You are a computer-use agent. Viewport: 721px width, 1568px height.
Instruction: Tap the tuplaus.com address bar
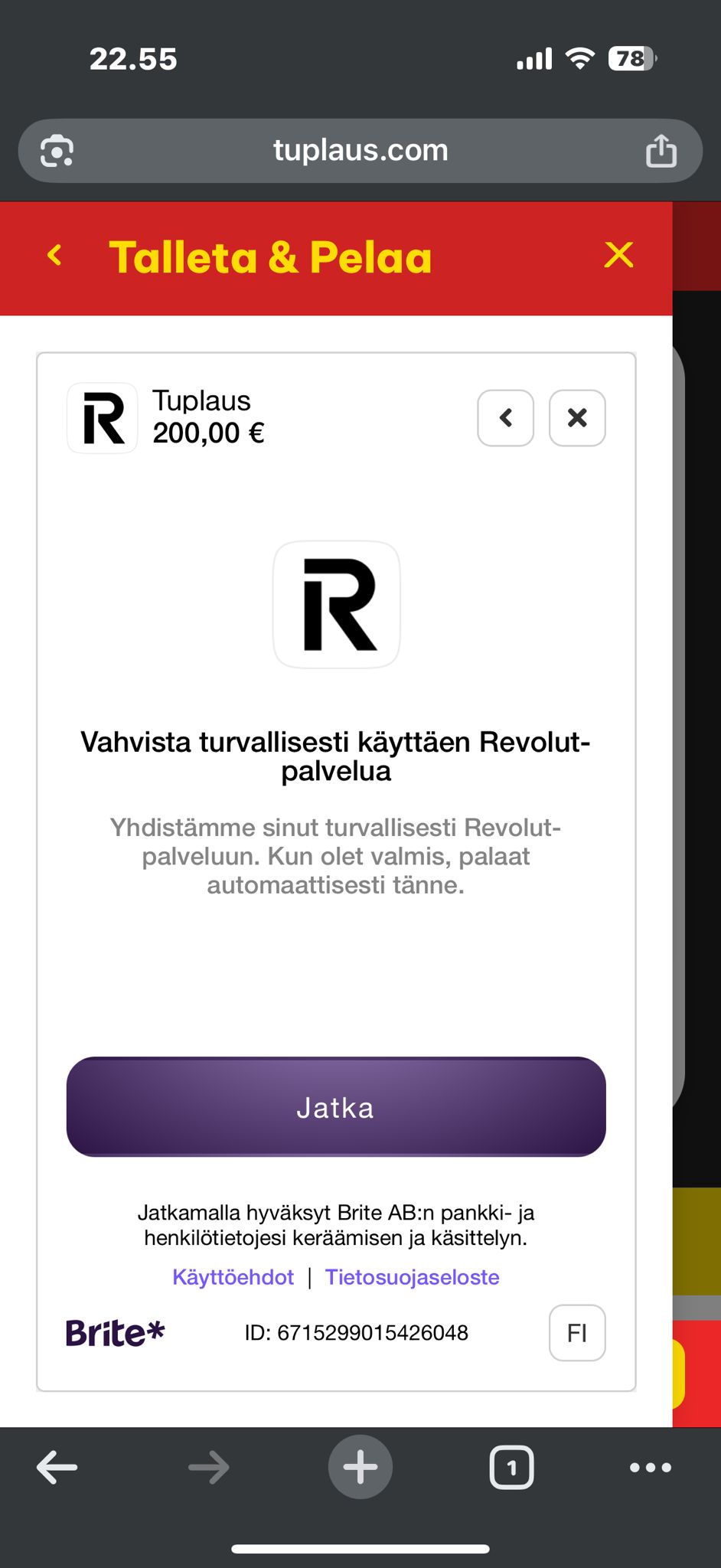pyautogui.click(x=360, y=150)
